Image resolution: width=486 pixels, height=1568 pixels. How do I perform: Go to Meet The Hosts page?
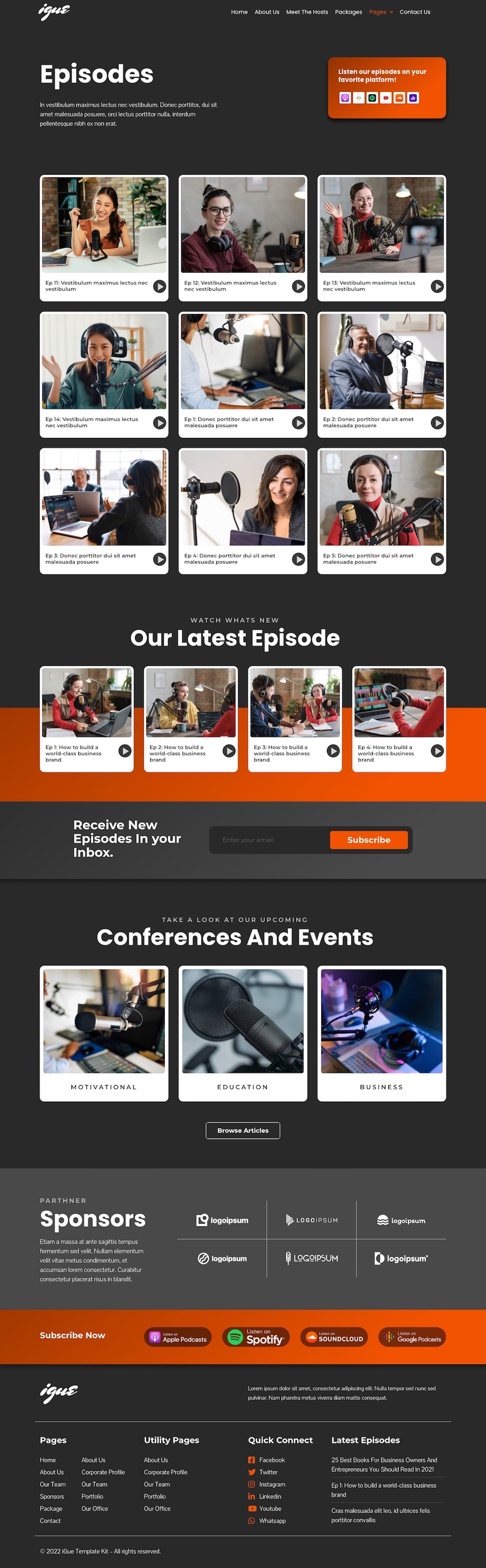[307, 12]
